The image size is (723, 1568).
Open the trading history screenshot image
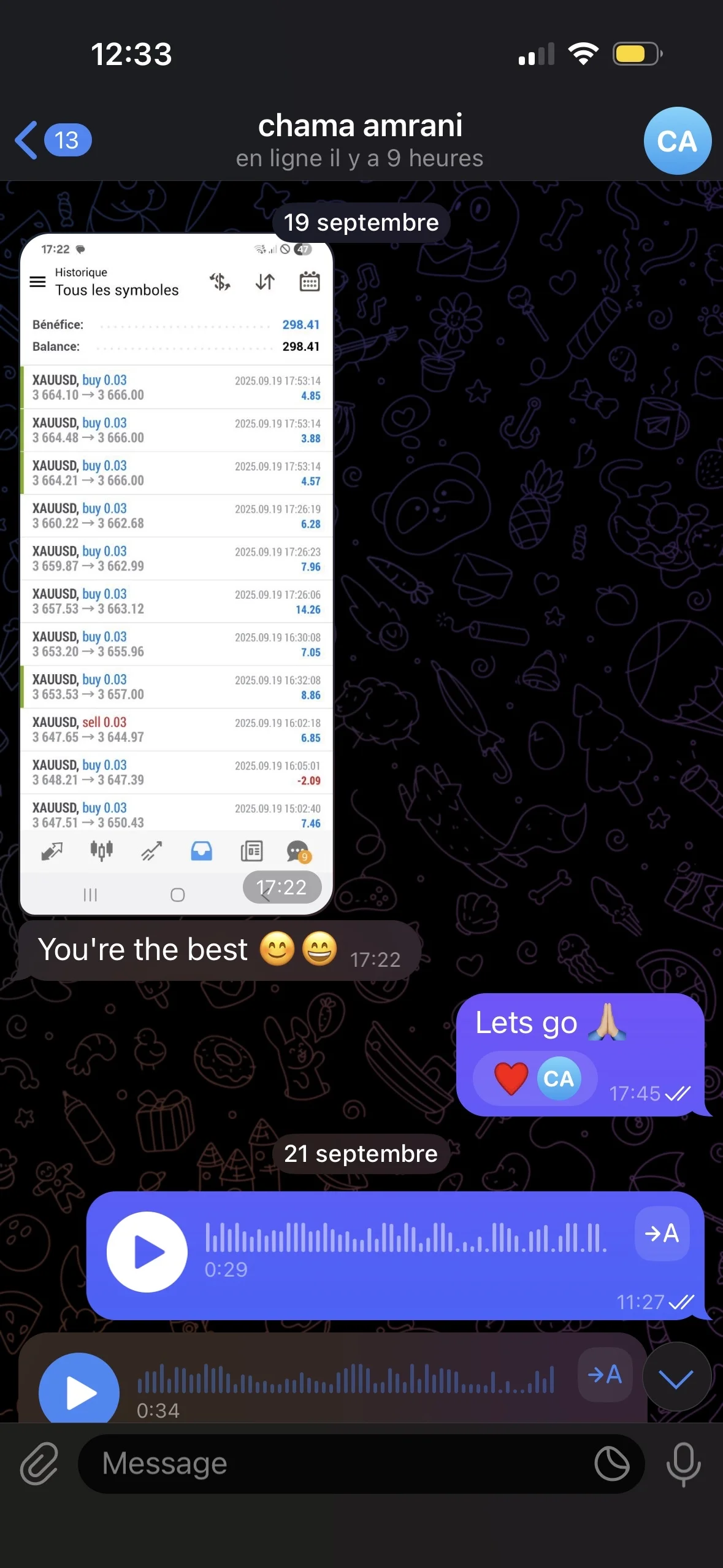coord(177,574)
